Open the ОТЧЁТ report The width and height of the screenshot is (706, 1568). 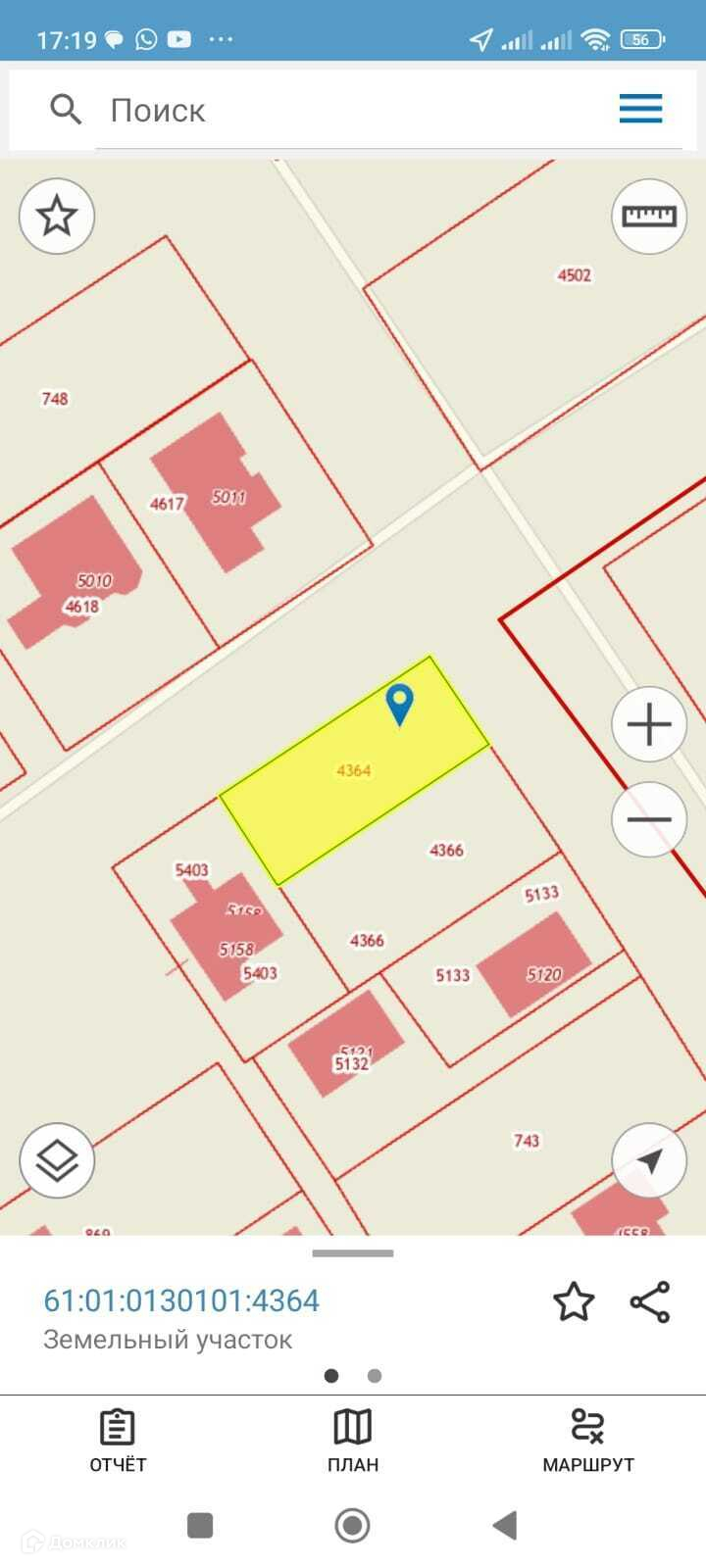[118, 1441]
